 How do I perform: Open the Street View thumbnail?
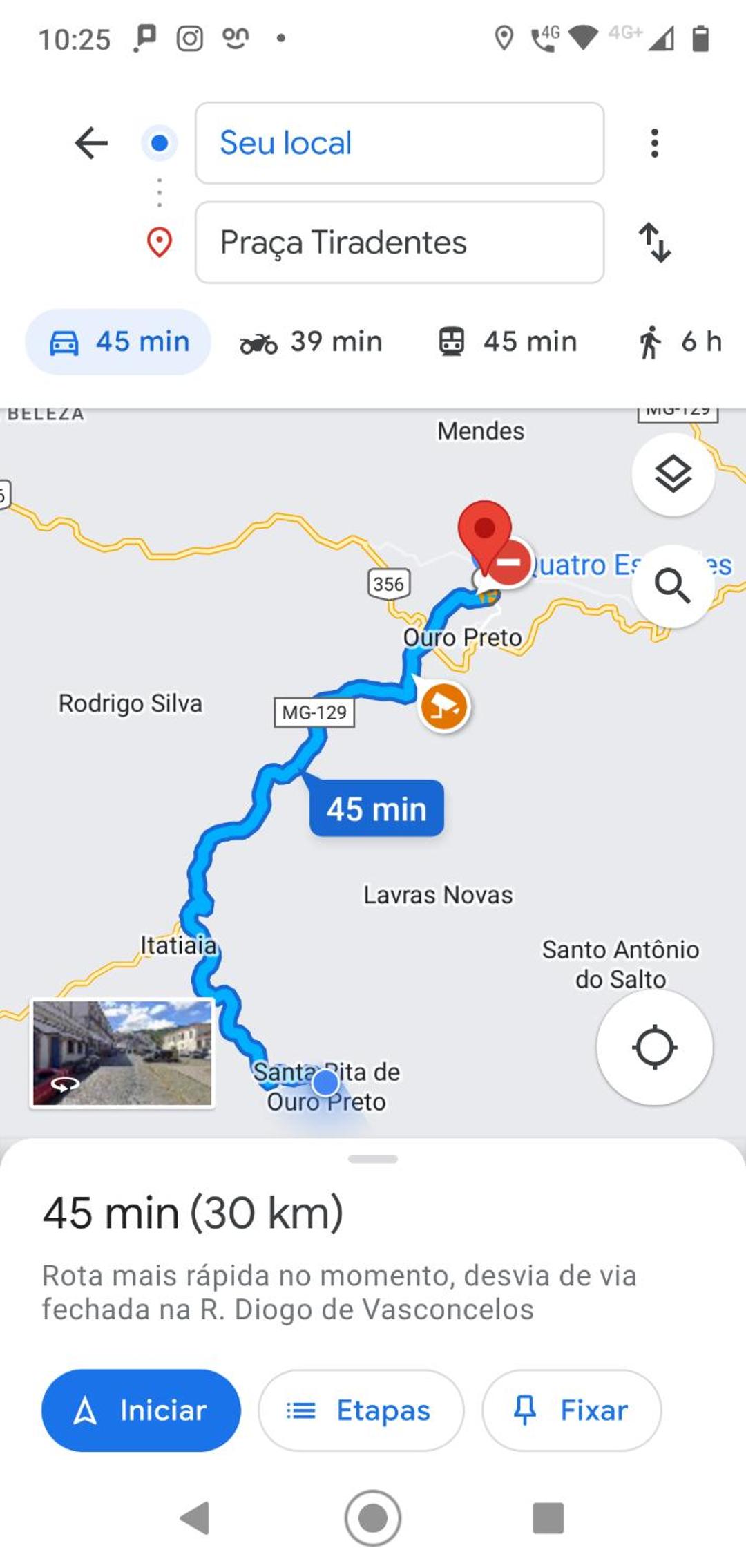point(122,1053)
